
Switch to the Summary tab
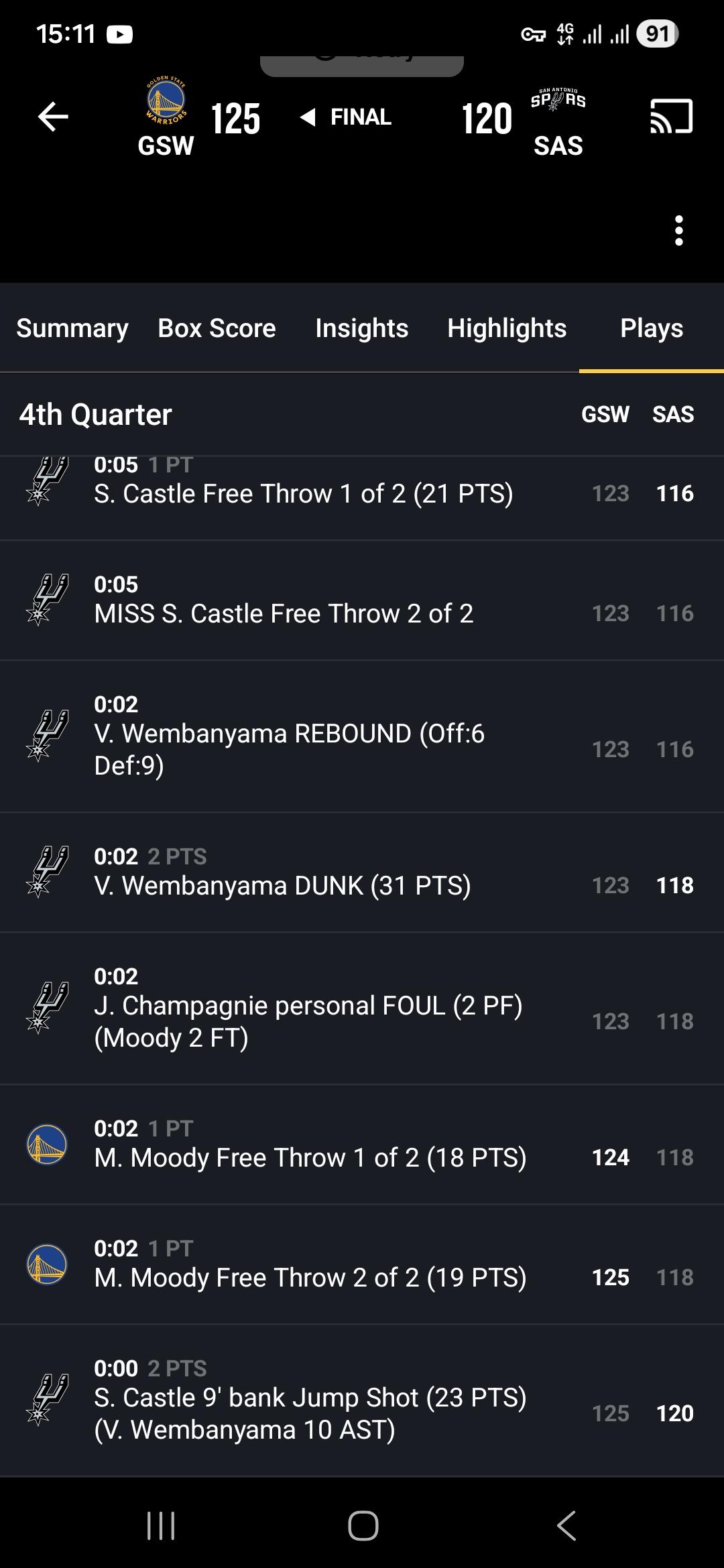pyautogui.click(x=72, y=328)
